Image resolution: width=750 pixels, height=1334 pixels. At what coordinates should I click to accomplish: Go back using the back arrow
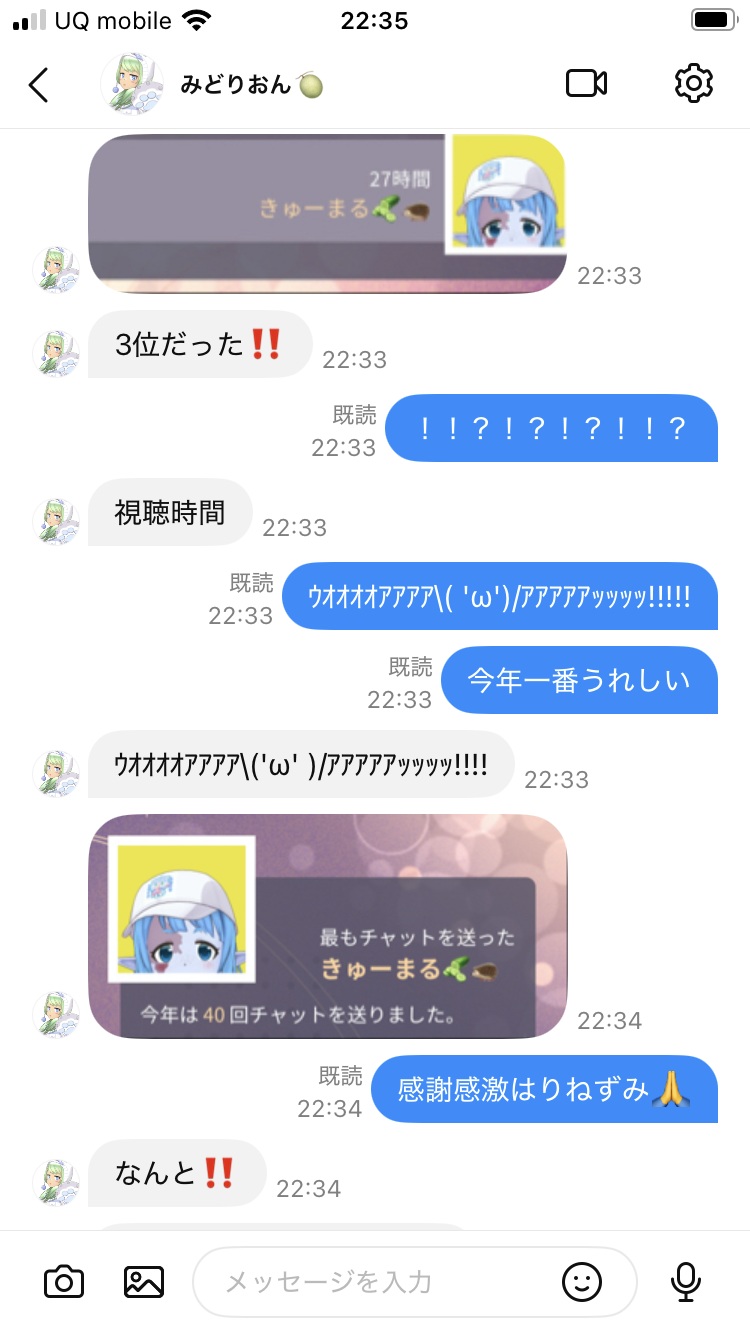38,85
